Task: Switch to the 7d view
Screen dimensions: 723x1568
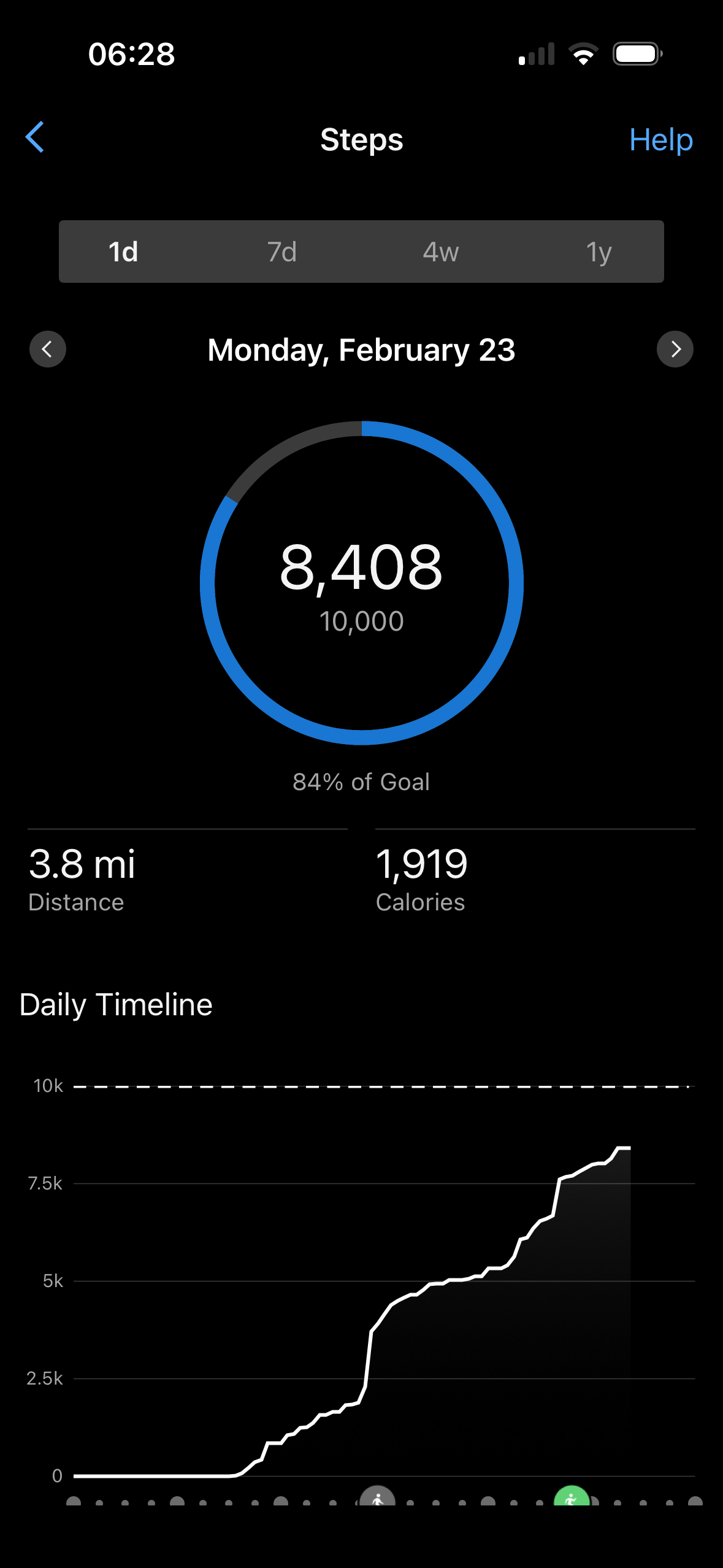Action: [x=282, y=252]
